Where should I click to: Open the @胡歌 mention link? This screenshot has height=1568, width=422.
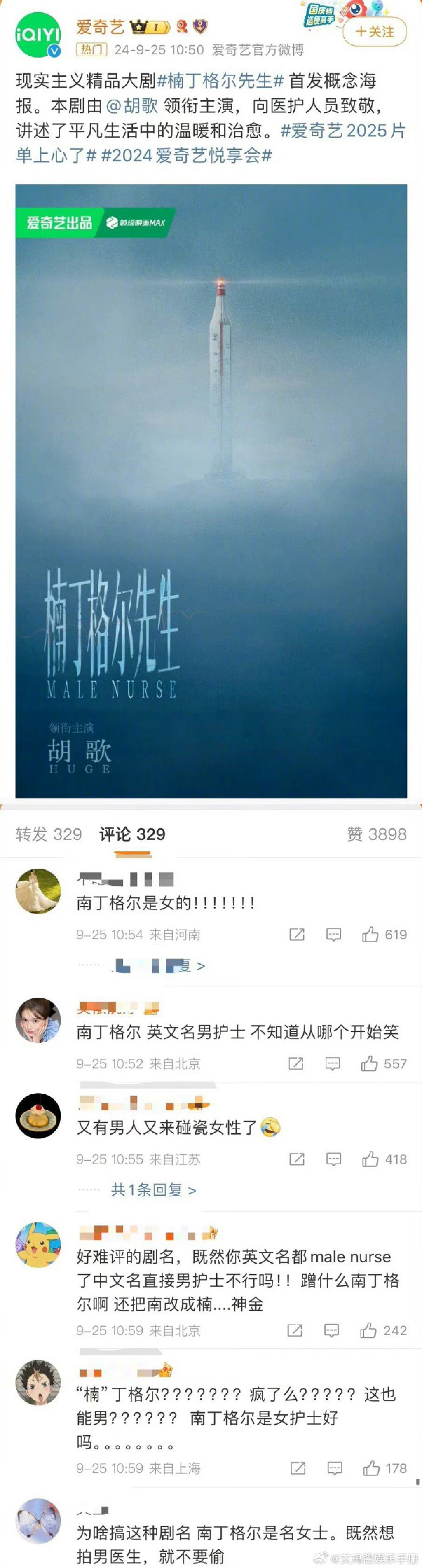point(133,106)
